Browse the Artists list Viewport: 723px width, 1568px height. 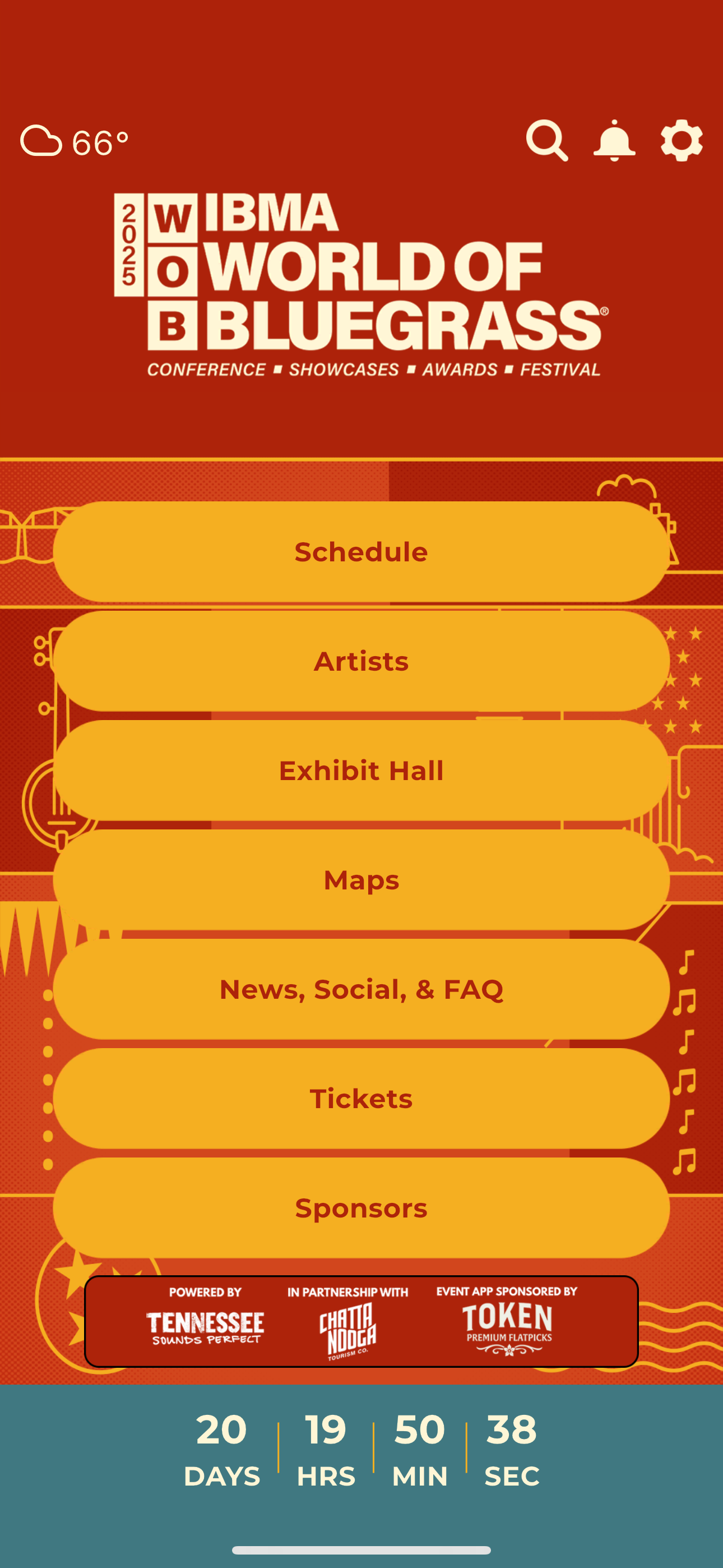coord(361,661)
